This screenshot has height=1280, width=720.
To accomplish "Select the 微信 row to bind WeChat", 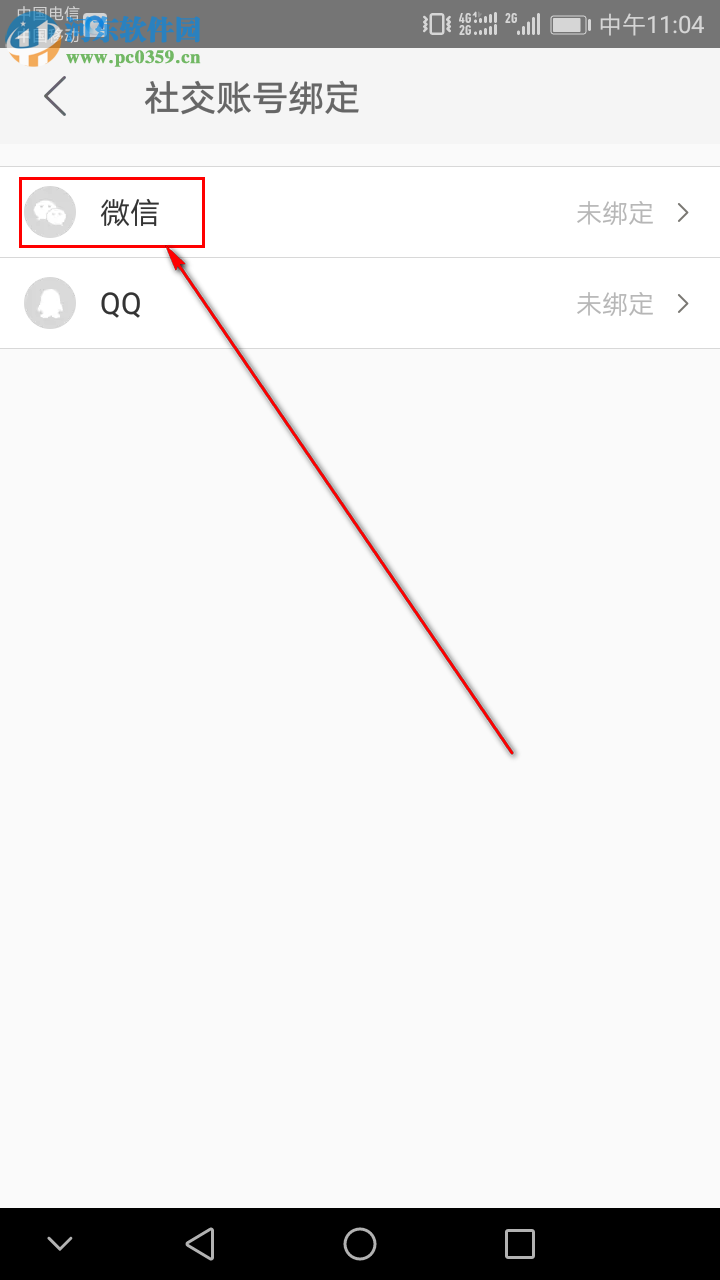I will point(129,212).
